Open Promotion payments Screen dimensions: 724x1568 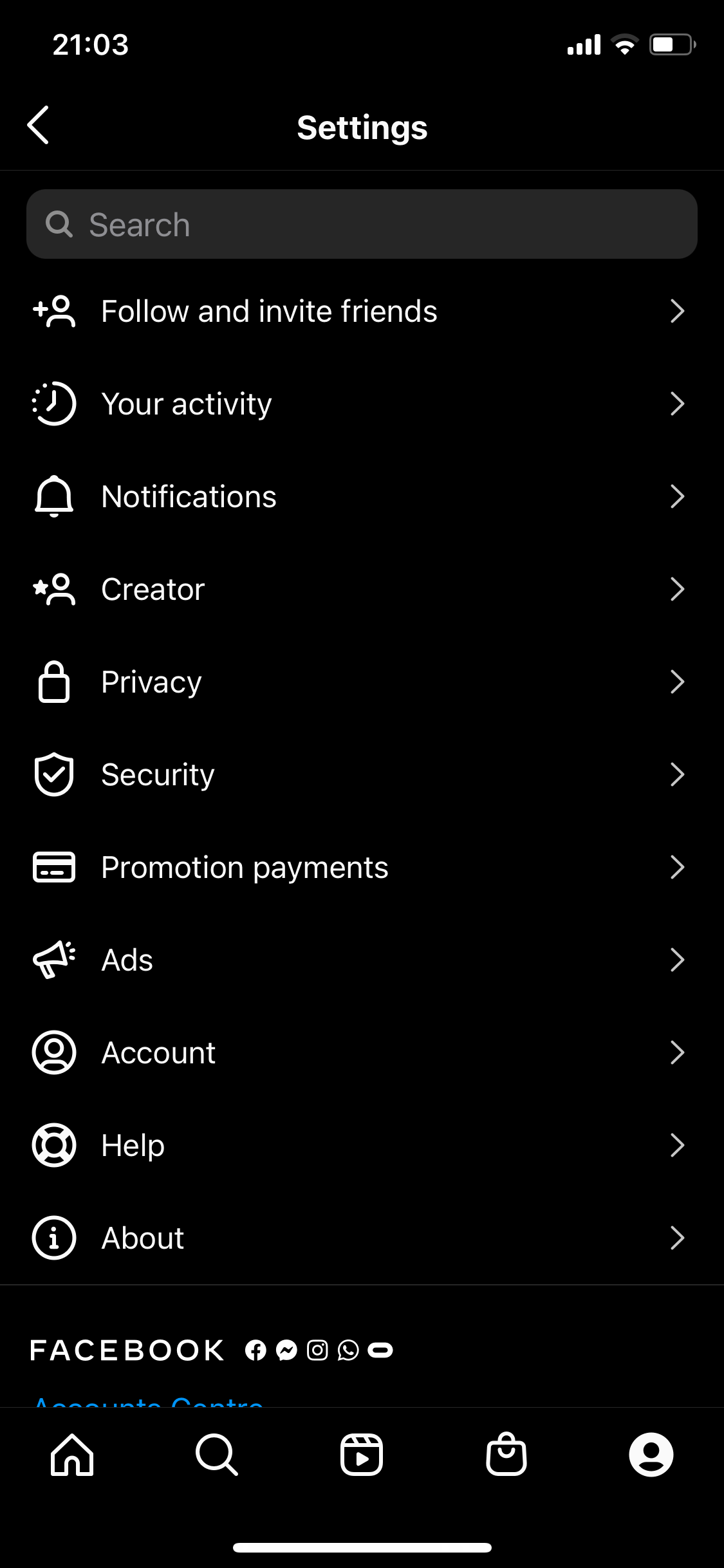pyautogui.click(x=360, y=868)
